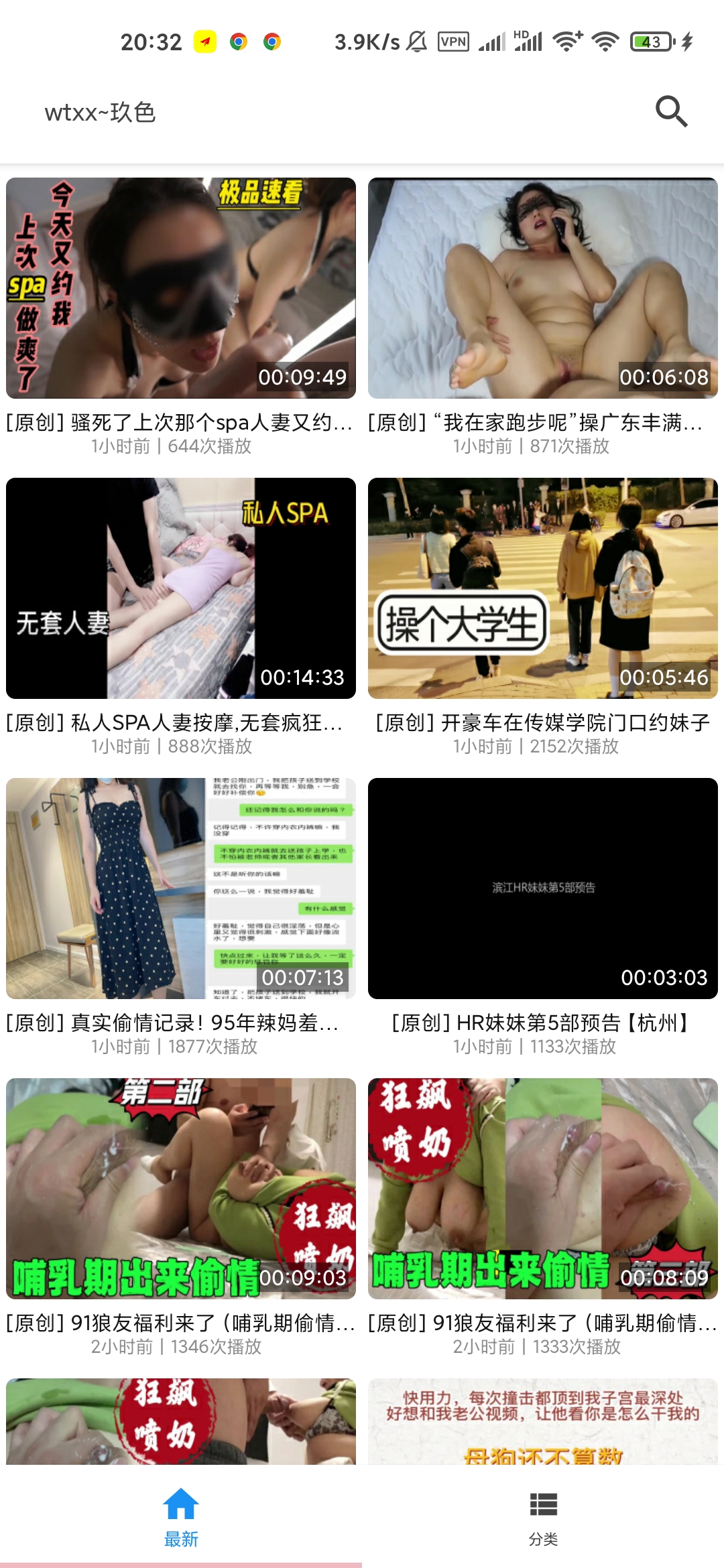Image resolution: width=724 pixels, height=1568 pixels.
Task: Play the 私人SPA video tile
Action: coord(181,588)
